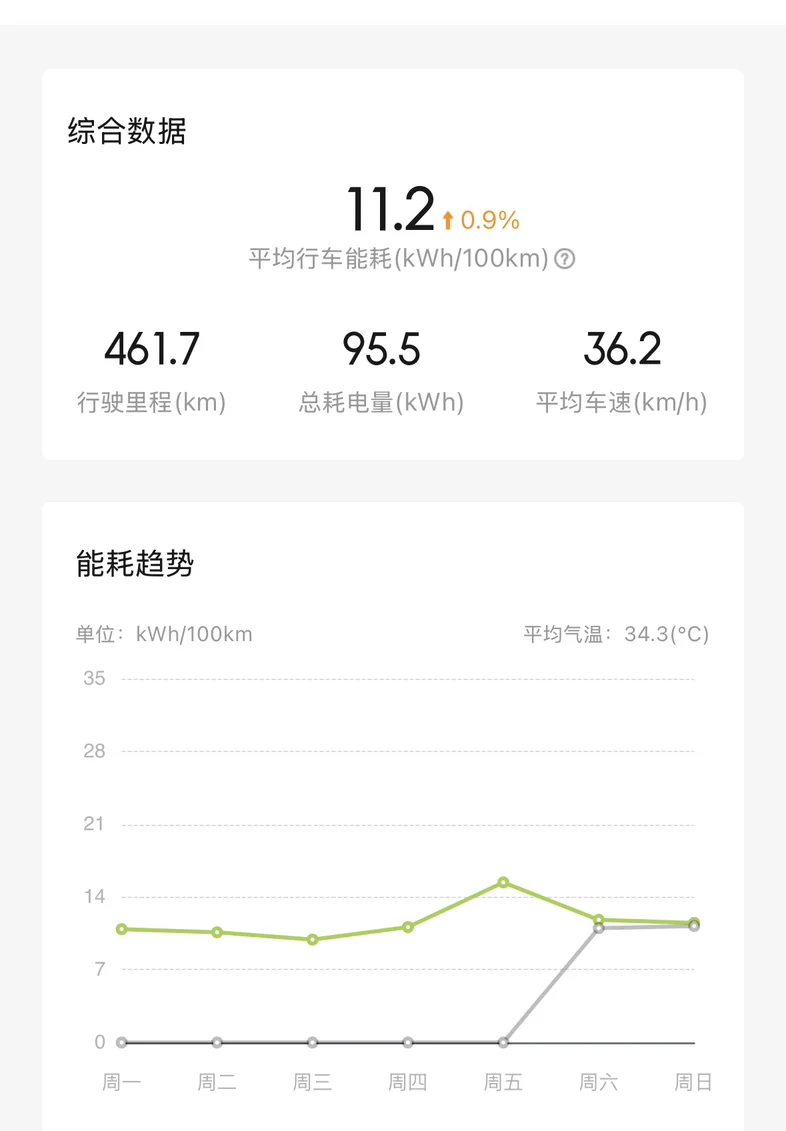
Task: Select the 周二 point on green line
Action: (x=217, y=933)
